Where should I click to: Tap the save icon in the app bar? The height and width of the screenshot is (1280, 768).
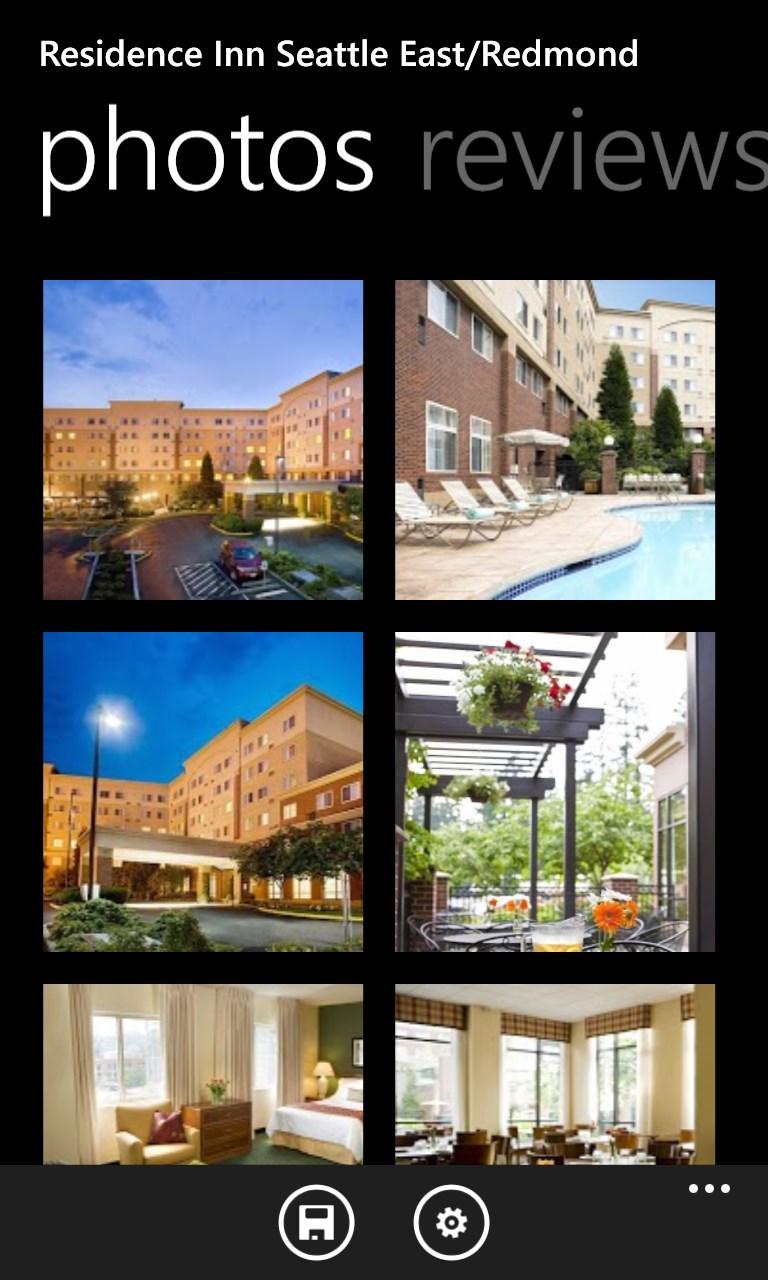[316, 1222]
